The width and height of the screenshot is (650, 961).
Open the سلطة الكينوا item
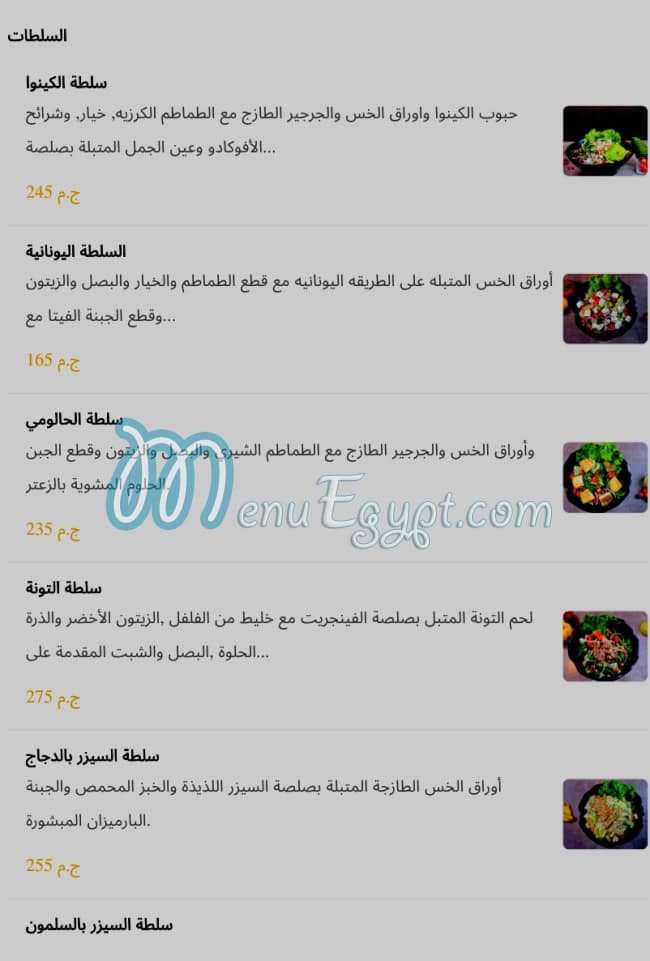pyautogui.click(x=66, y=83)
